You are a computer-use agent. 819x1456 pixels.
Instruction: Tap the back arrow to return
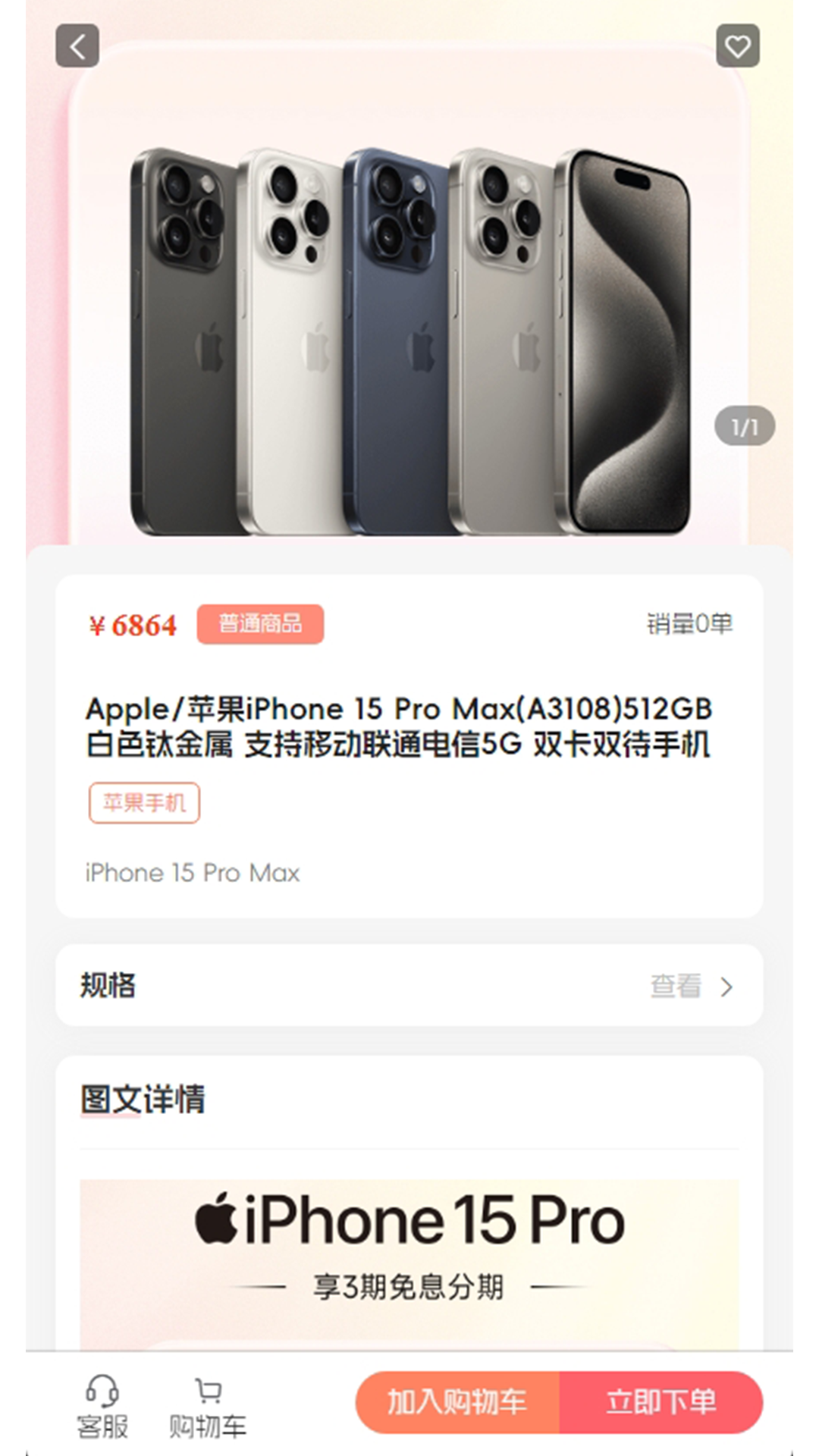pyautogui.click(x=78, y=45)
